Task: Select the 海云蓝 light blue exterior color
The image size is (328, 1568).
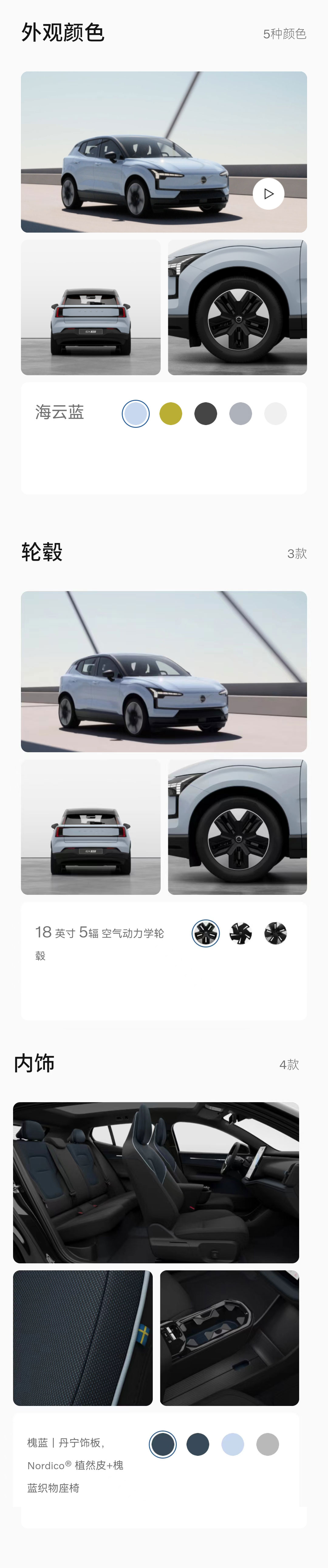Action: (136, 414)
